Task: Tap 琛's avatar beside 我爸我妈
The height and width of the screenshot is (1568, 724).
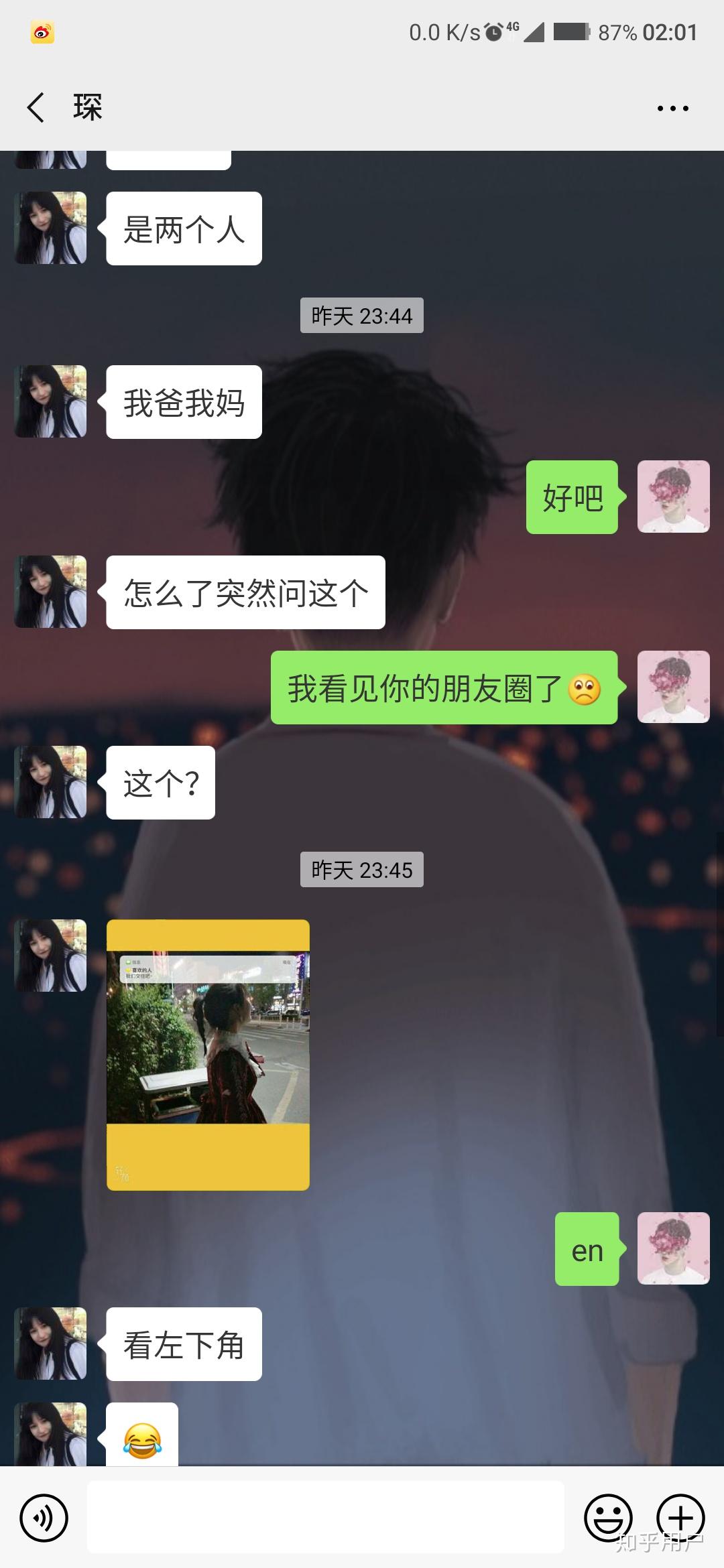Action: pyautogui.click(x=51, y=401)
